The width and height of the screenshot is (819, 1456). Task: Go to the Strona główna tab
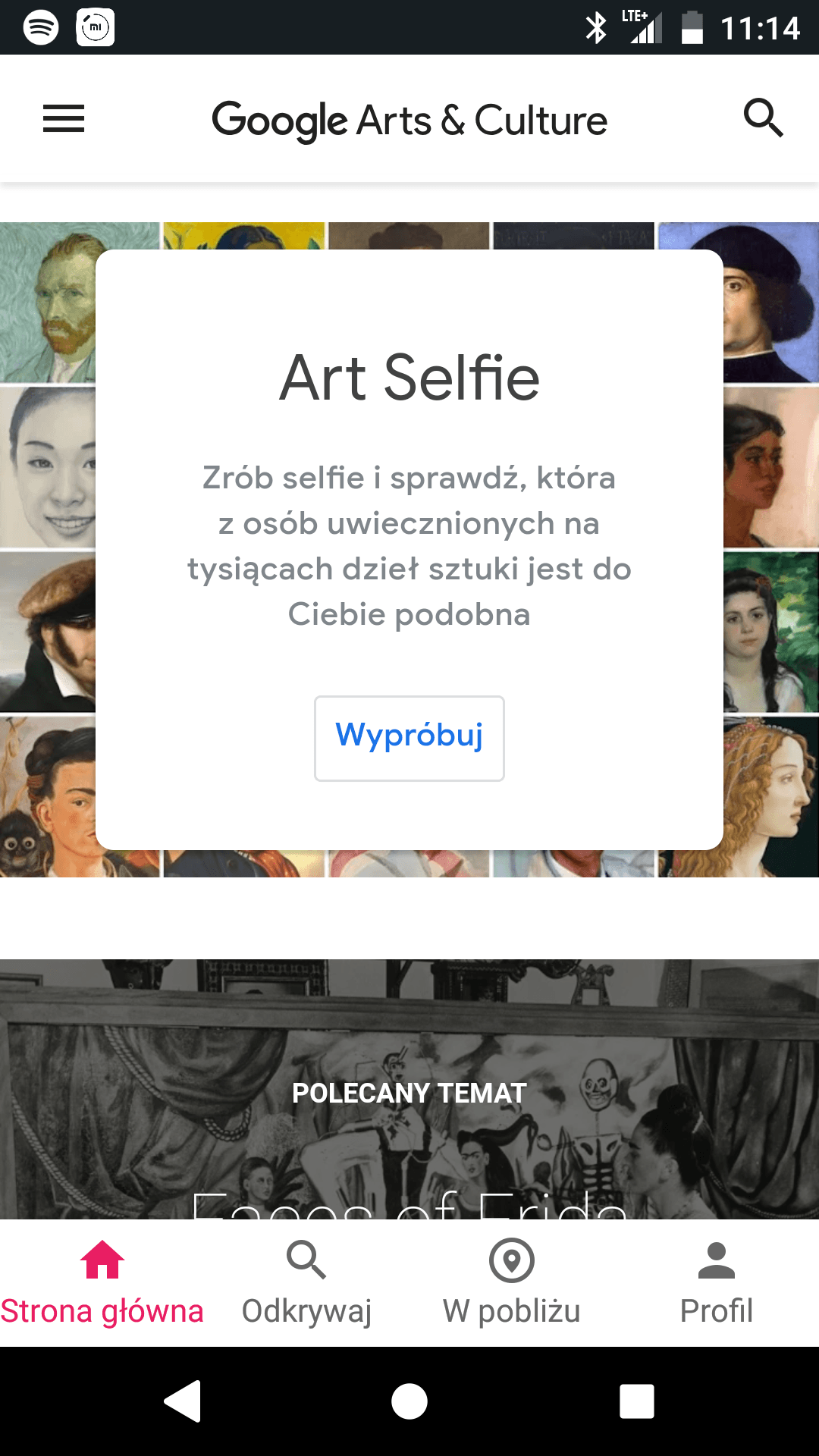[102, 1283]
